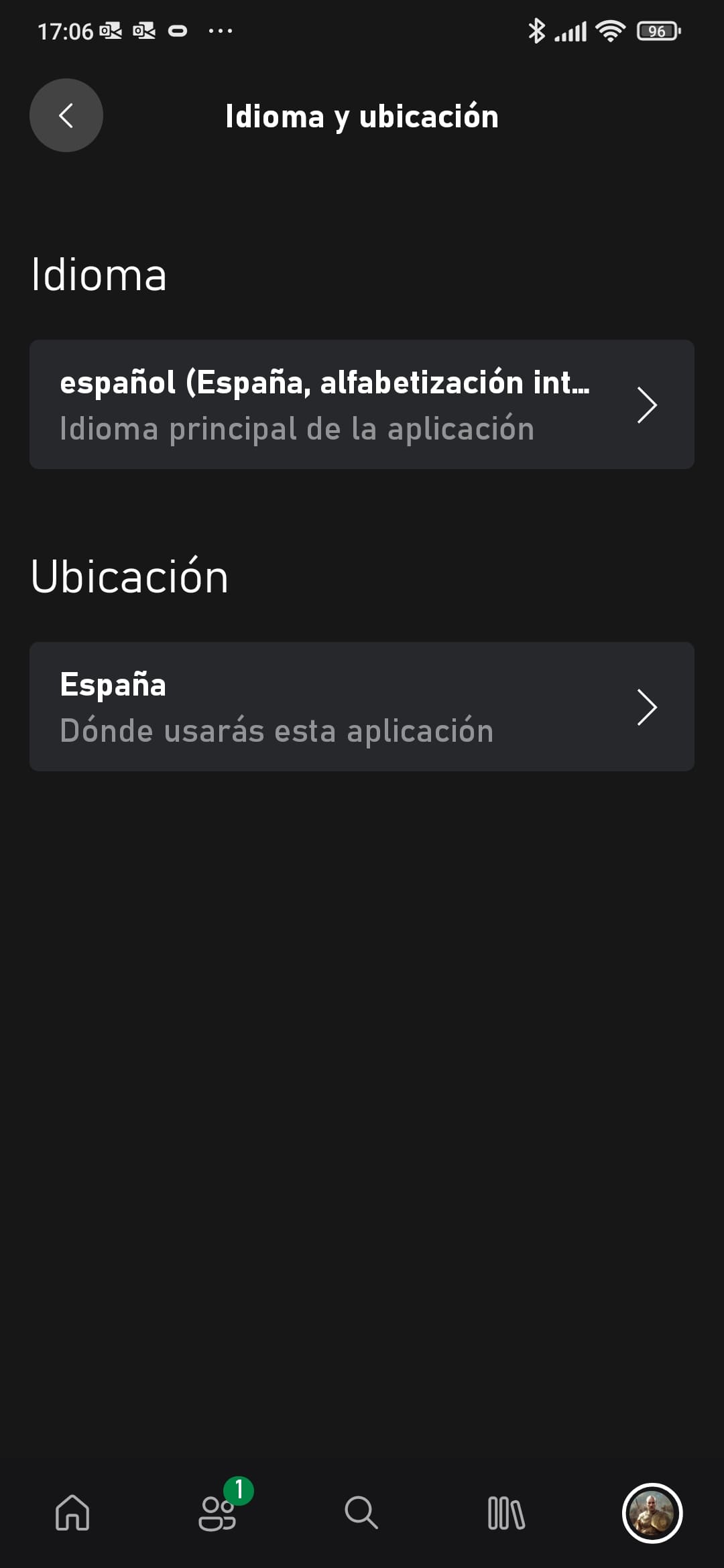Switch to the Home tab

point(72,1512)
